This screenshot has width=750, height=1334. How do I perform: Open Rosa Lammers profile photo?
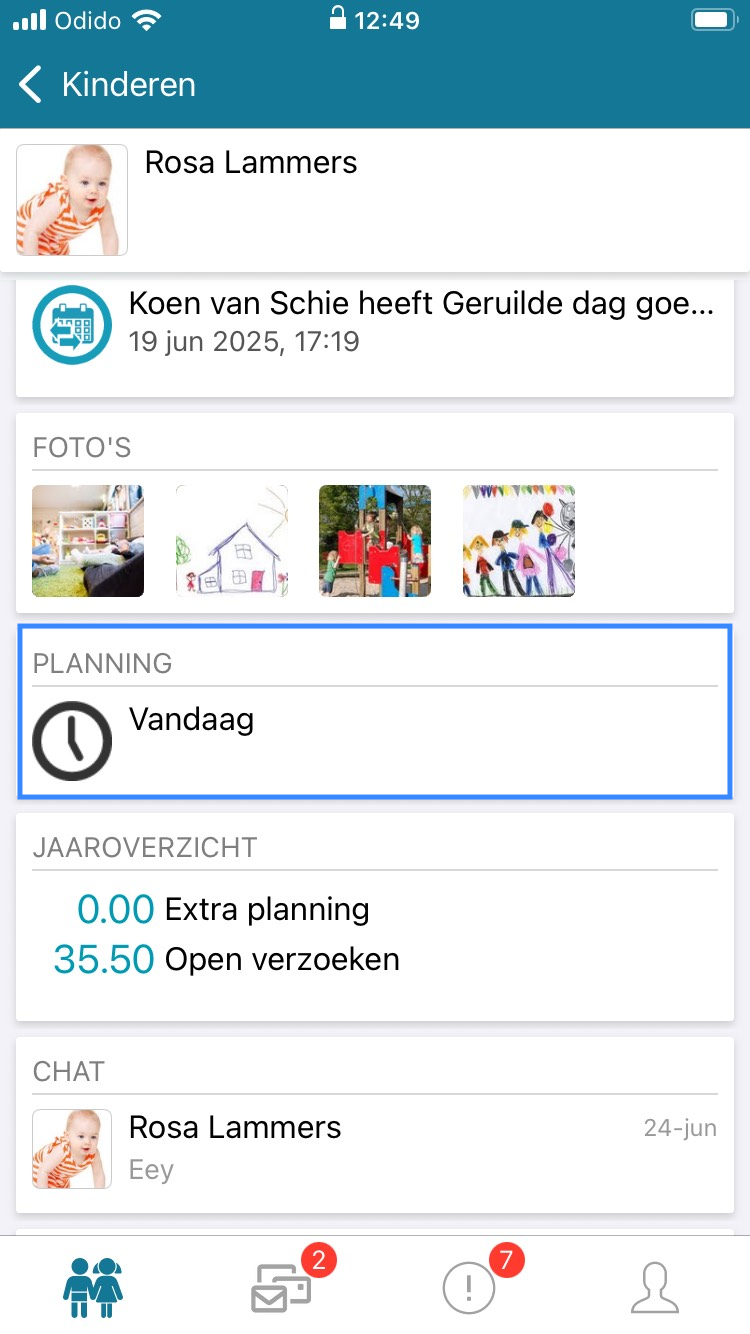[x=72, y=200]
